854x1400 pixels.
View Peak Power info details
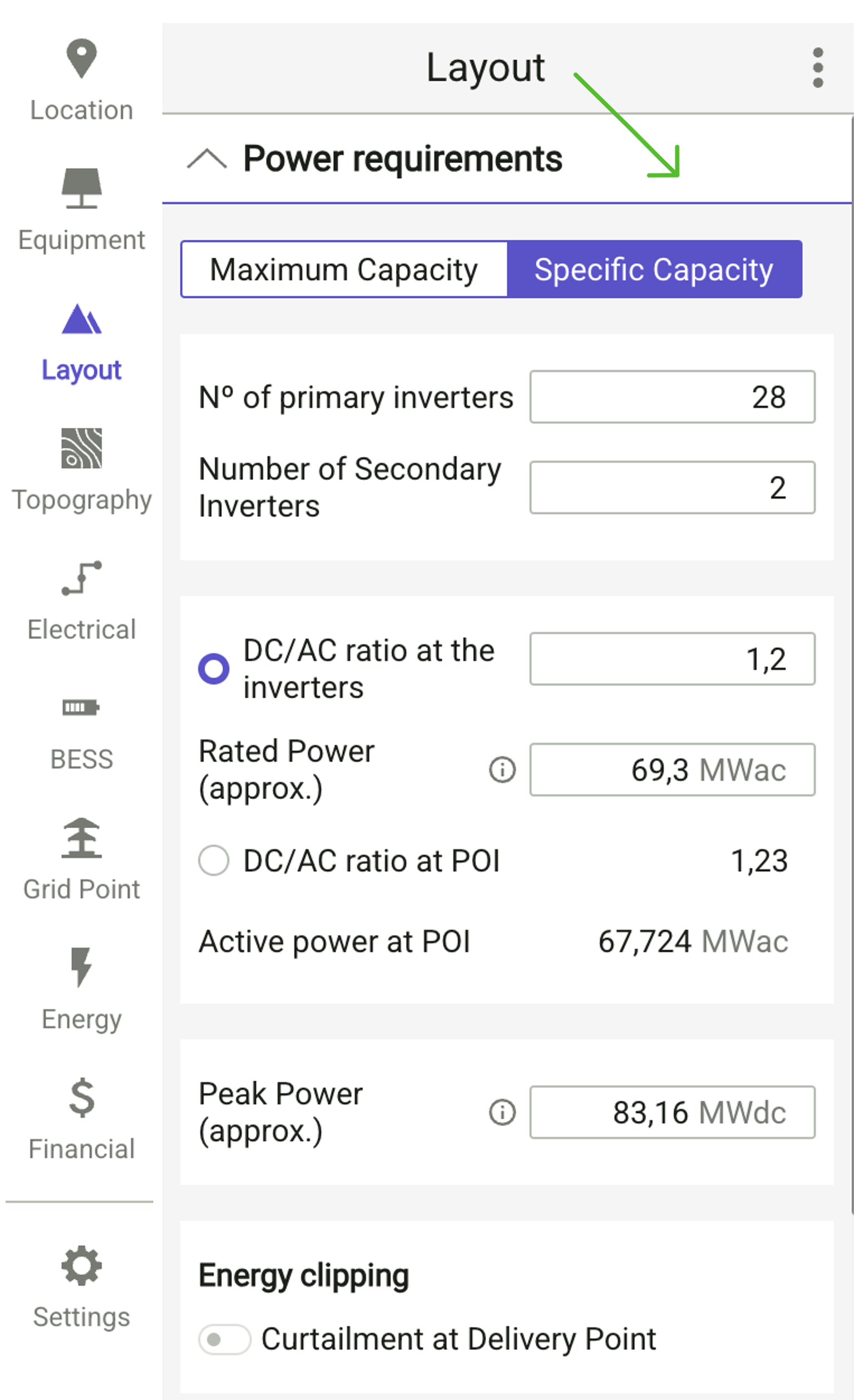pos(501,1112)
